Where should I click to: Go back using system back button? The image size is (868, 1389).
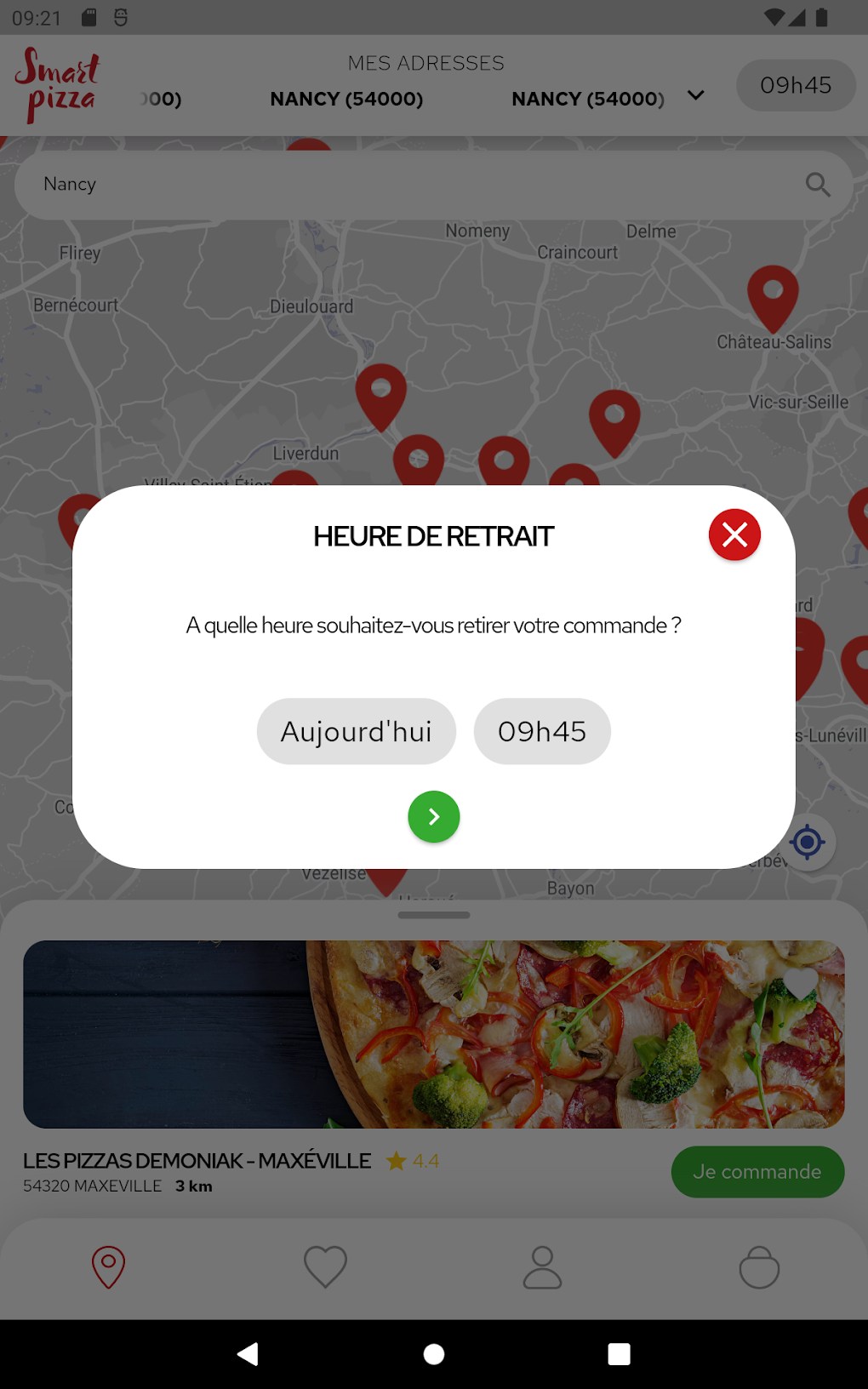248,1354
